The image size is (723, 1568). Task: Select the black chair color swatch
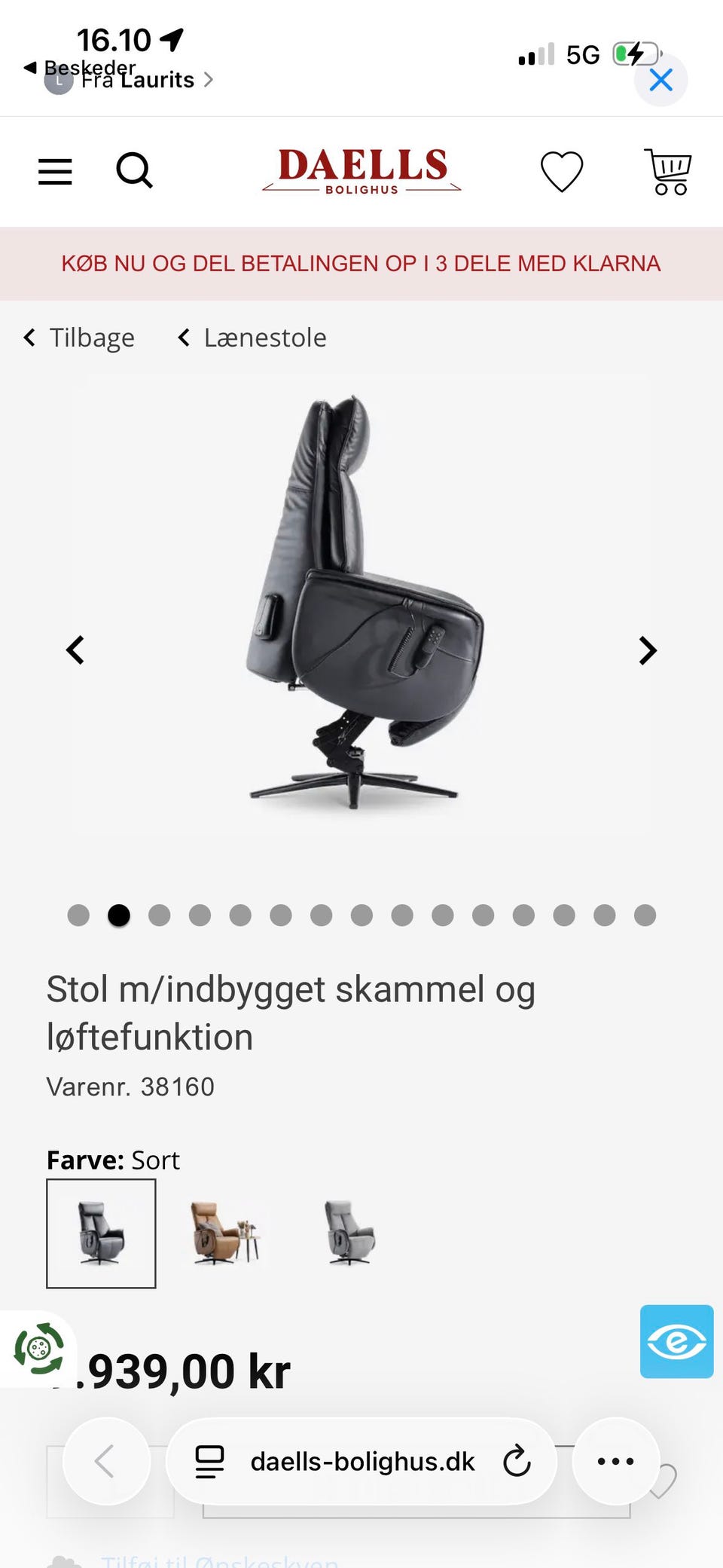click(x=101, y=1233)
